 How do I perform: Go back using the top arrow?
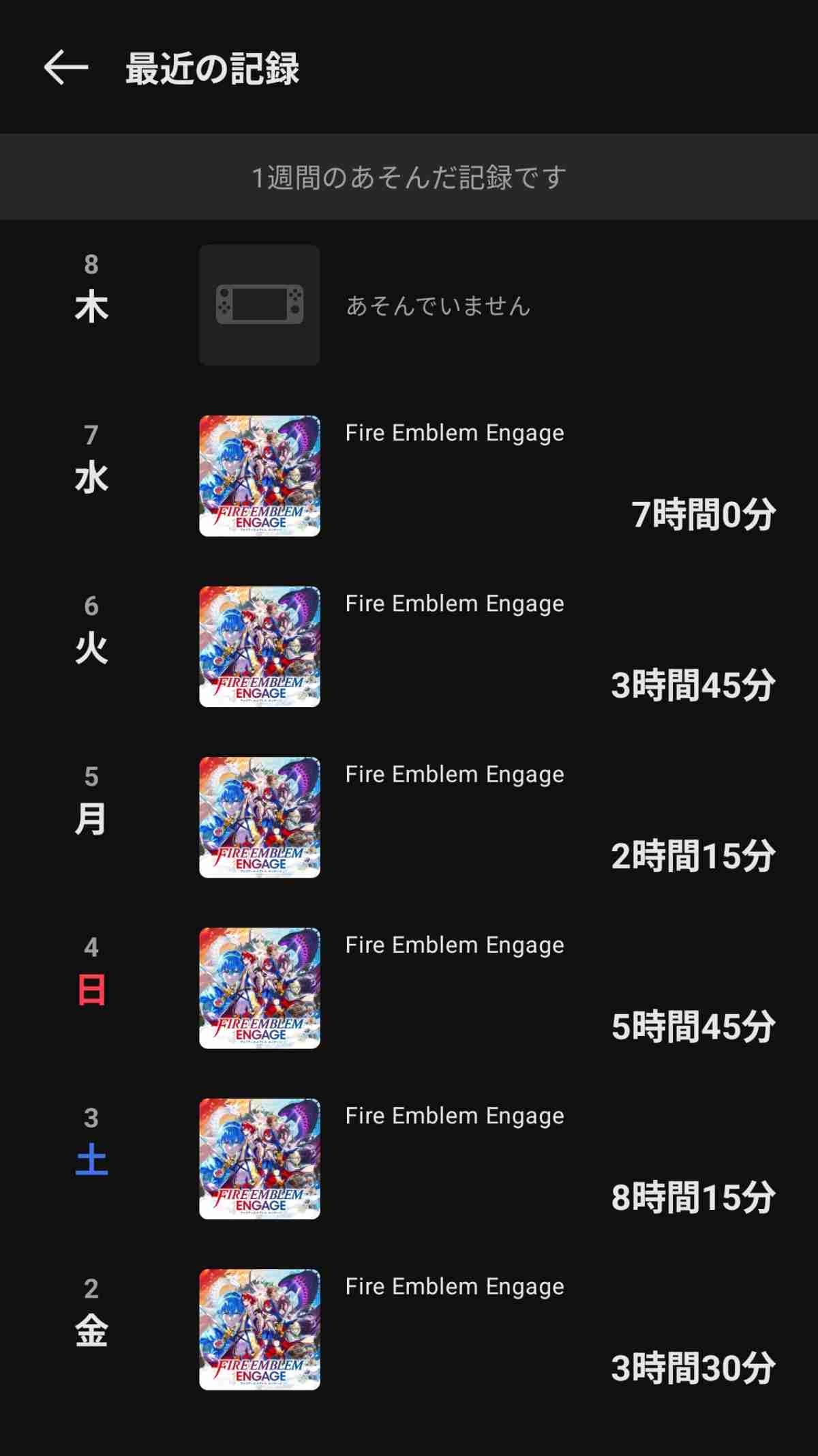click(x=66, y=68)
